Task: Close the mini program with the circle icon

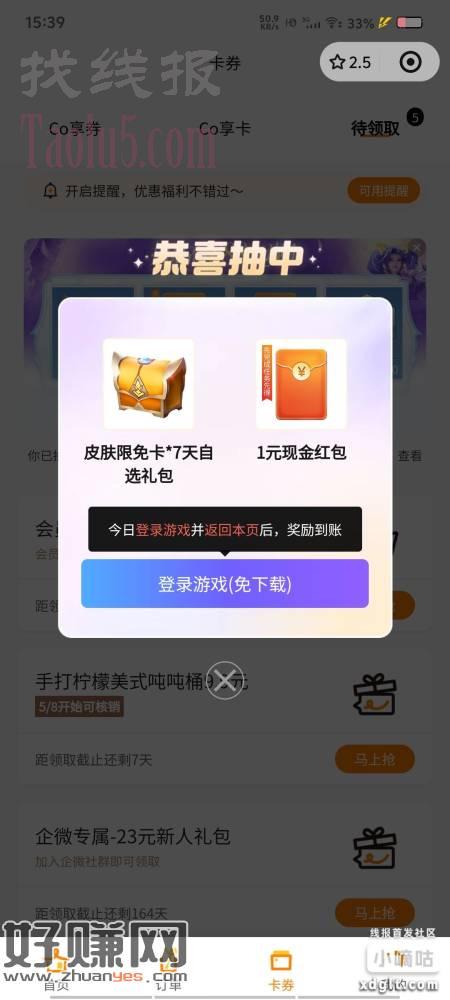Action: point(410,62)
